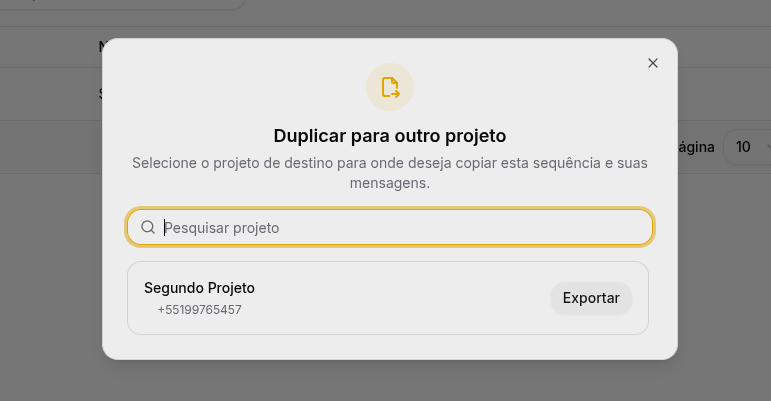The image size is (771, 401).
Task: Open the page size dropdown showing 10
Action: click(748, 147)
